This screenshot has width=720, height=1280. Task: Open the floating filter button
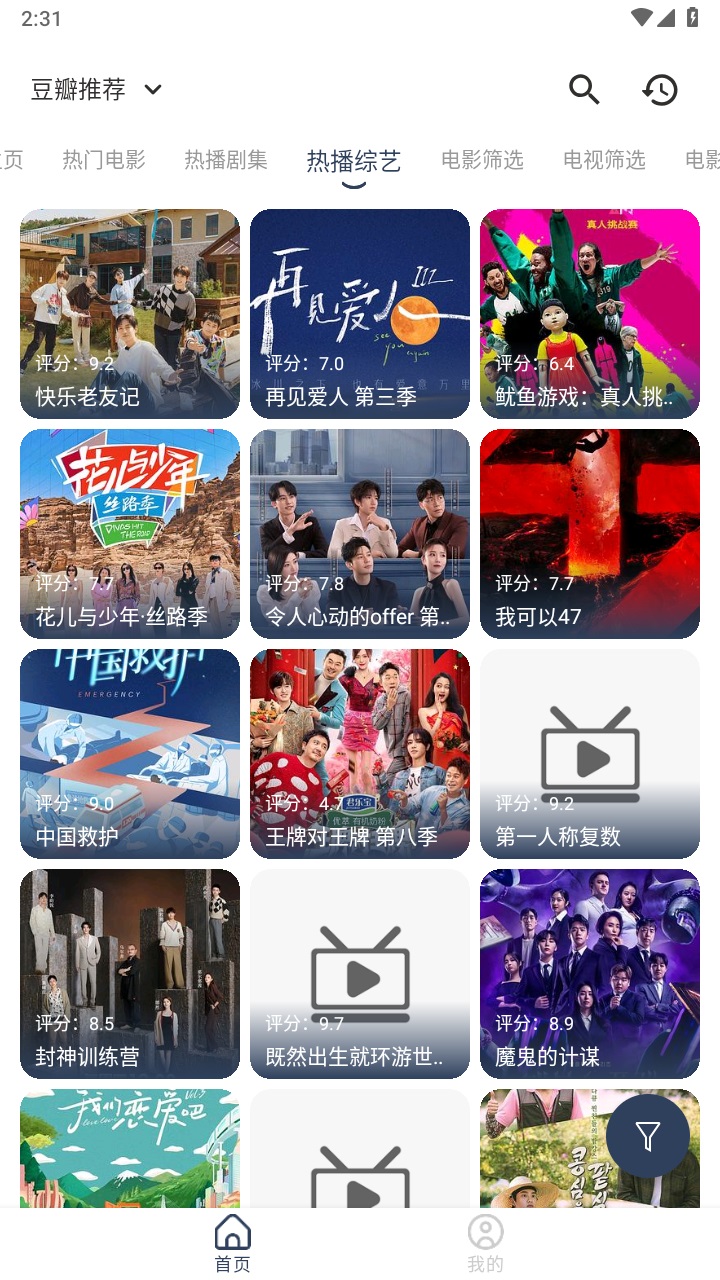coord(648,1136)
